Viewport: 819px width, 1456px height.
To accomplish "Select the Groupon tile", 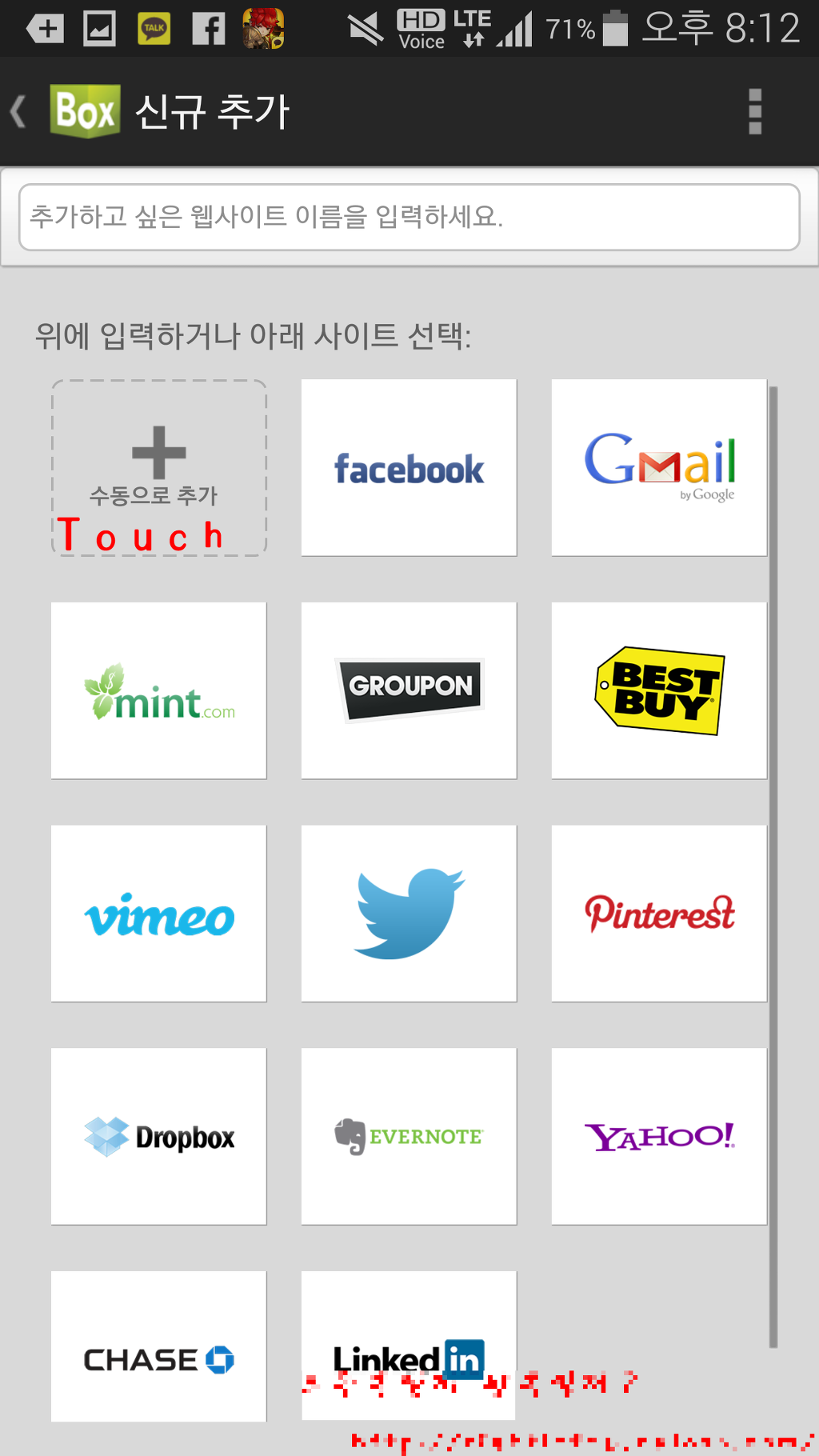I will coord(409,690).
